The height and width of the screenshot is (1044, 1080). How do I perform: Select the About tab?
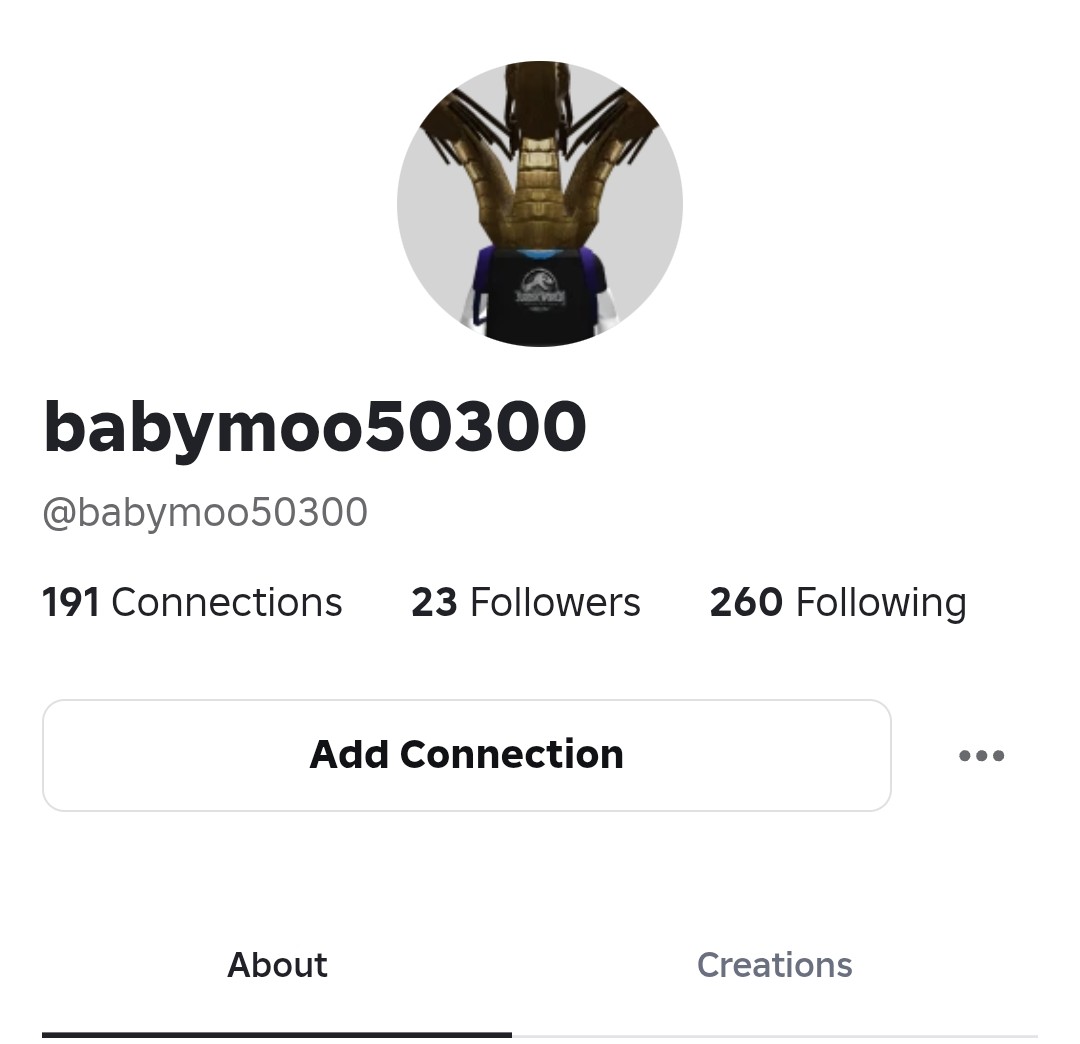(x=277, y=965)
